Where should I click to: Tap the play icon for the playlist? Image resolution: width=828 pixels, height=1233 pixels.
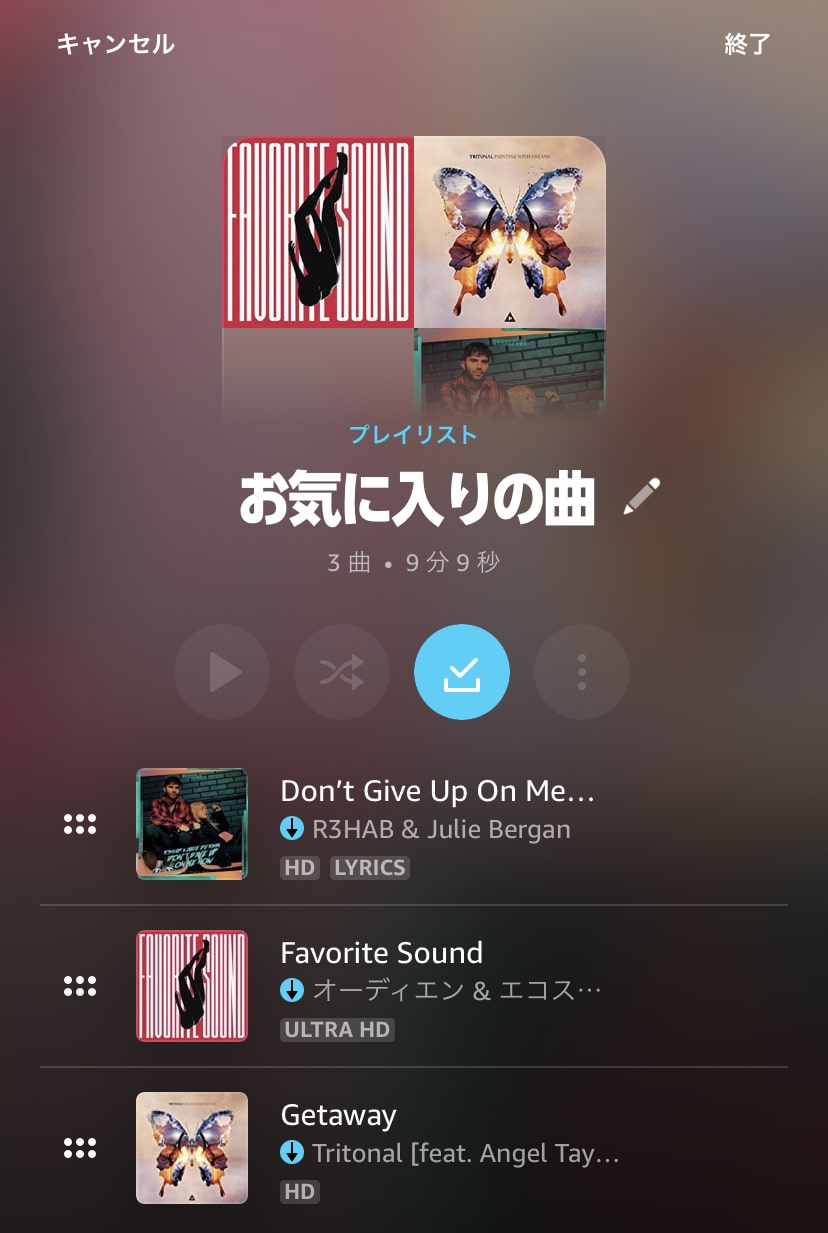[222, 672]
